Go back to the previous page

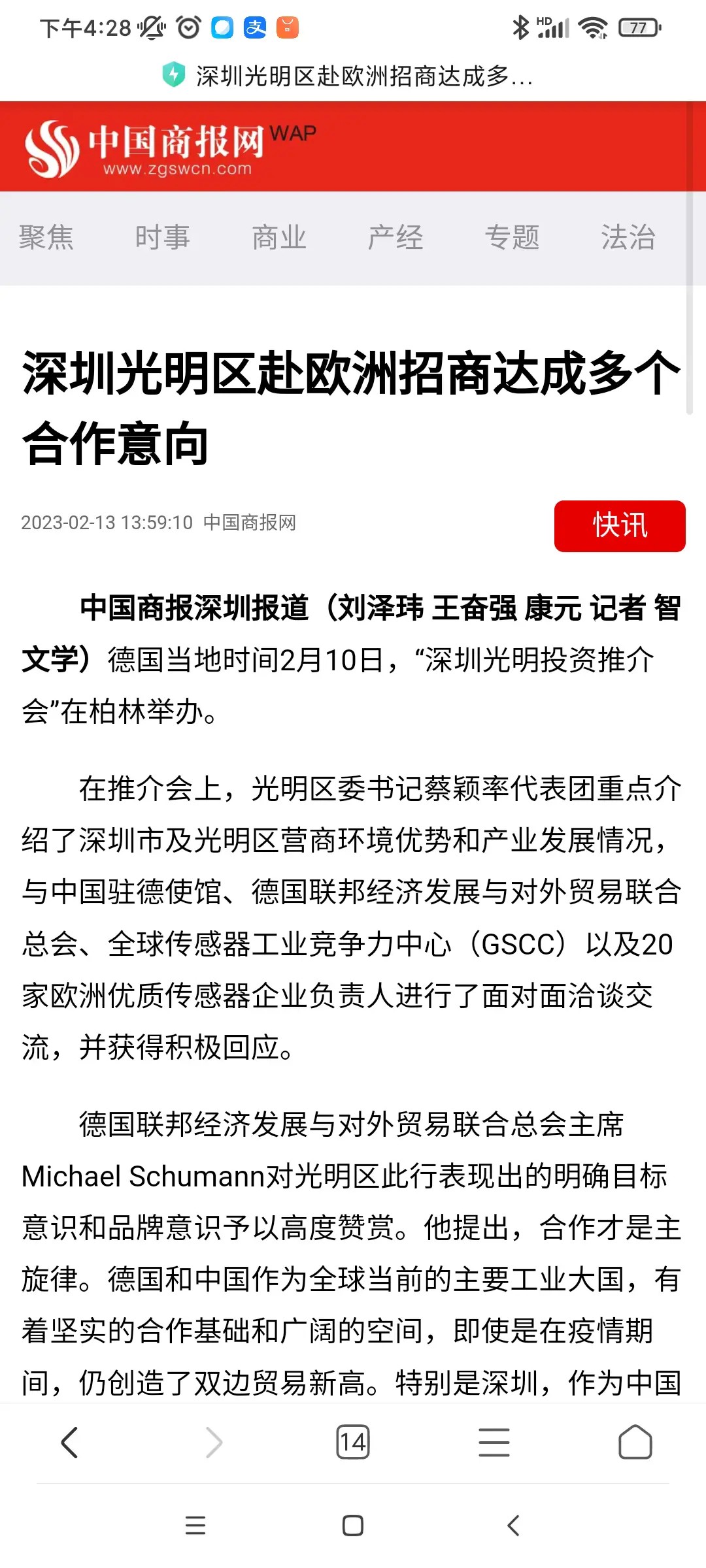click(x=70, y=1442)
